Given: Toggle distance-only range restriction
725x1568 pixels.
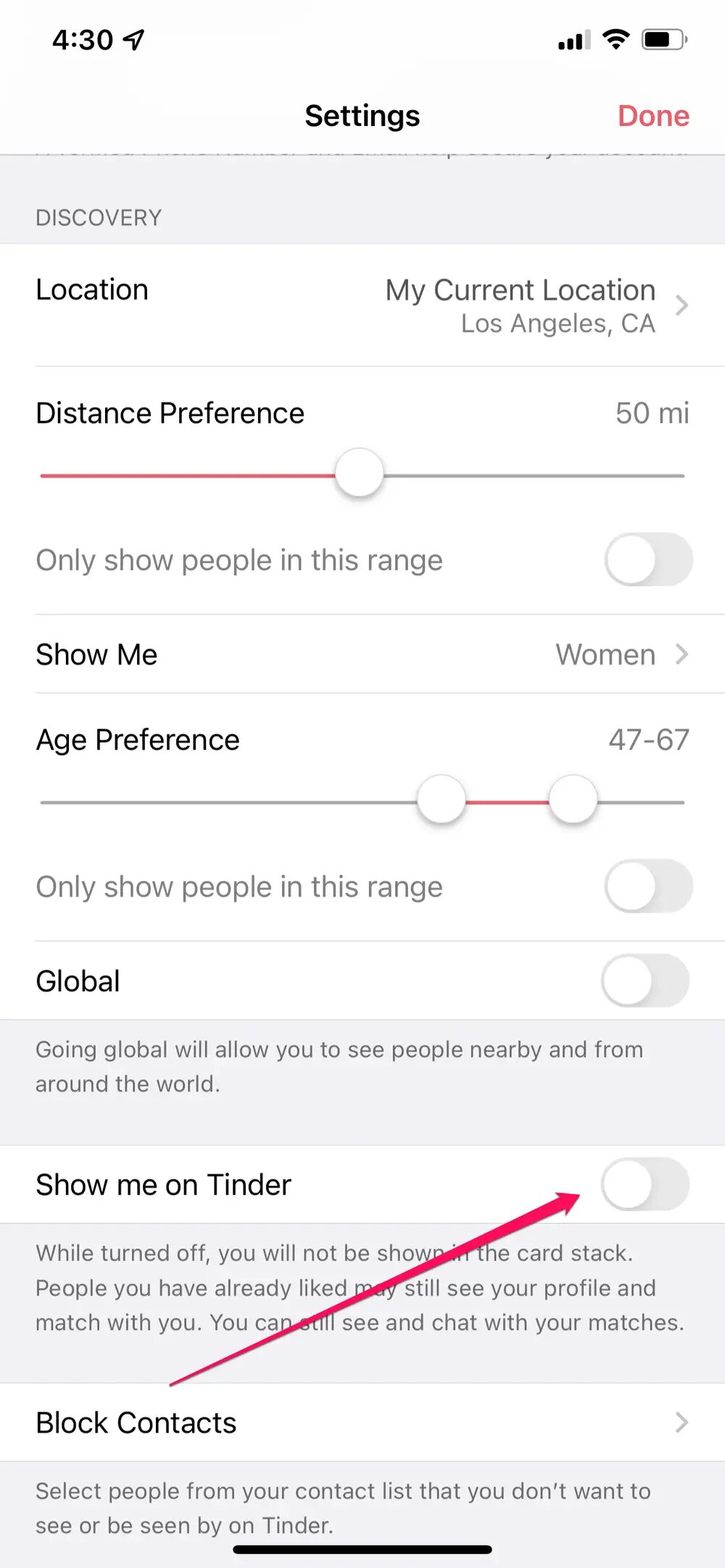Looking at the screenshot, I should pos(649,559).
